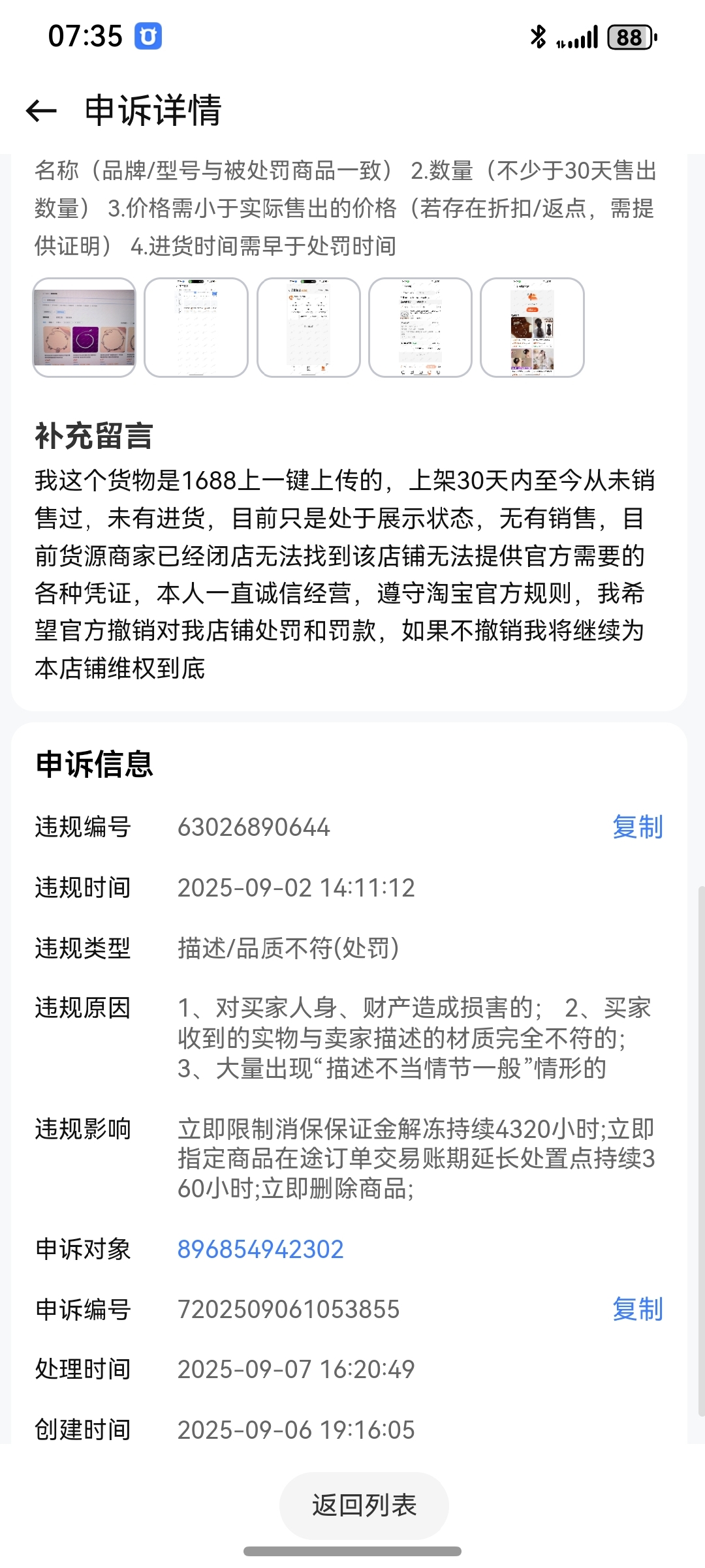Open the 申诉对象 link 896854942302
The image size is (705, 1568).
click(260, 1249)
